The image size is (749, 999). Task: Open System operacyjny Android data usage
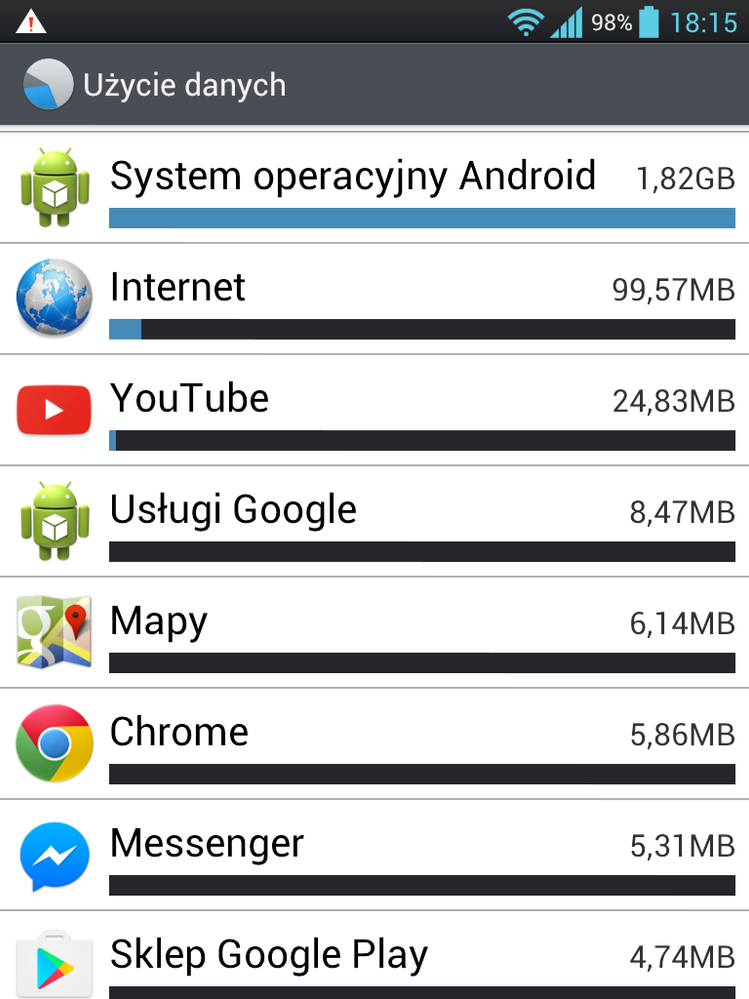374,187
